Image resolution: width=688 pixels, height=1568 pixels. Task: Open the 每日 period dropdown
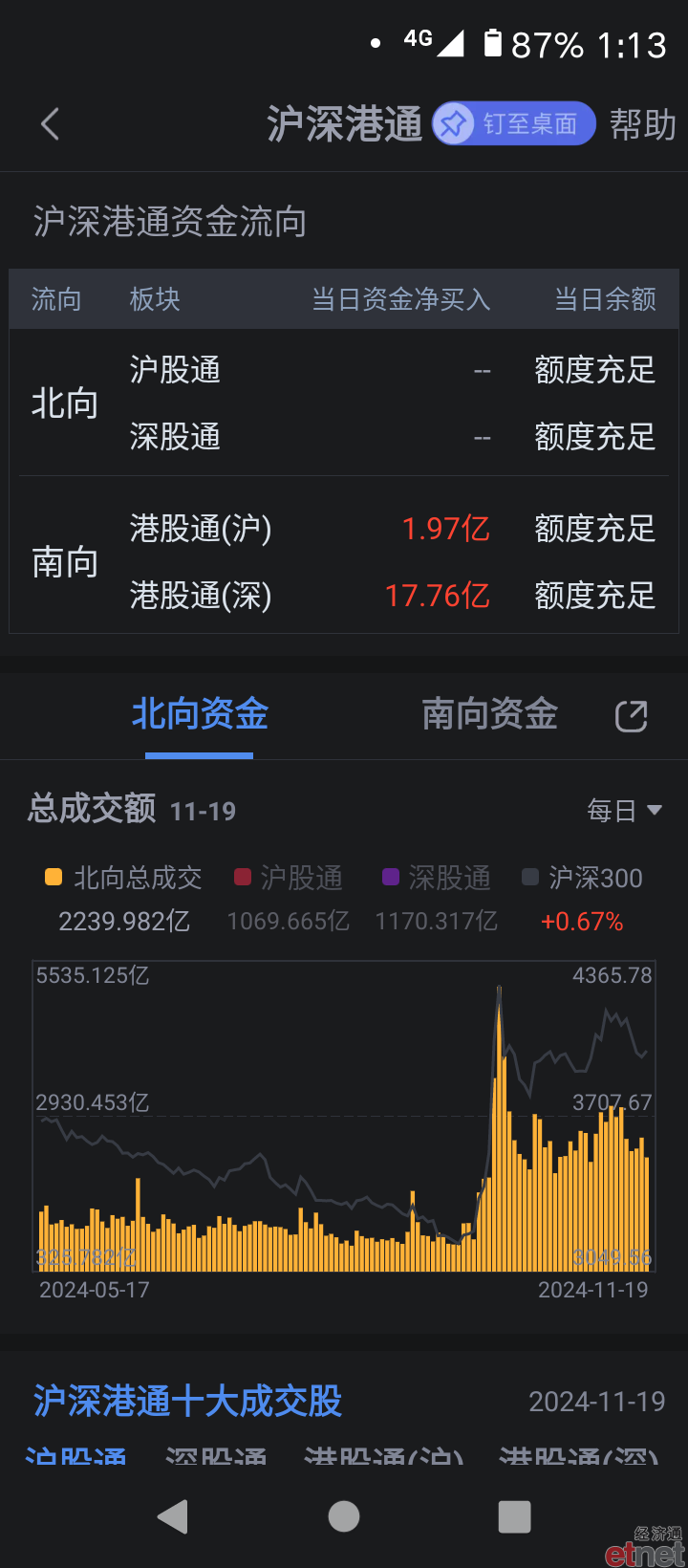624,811
